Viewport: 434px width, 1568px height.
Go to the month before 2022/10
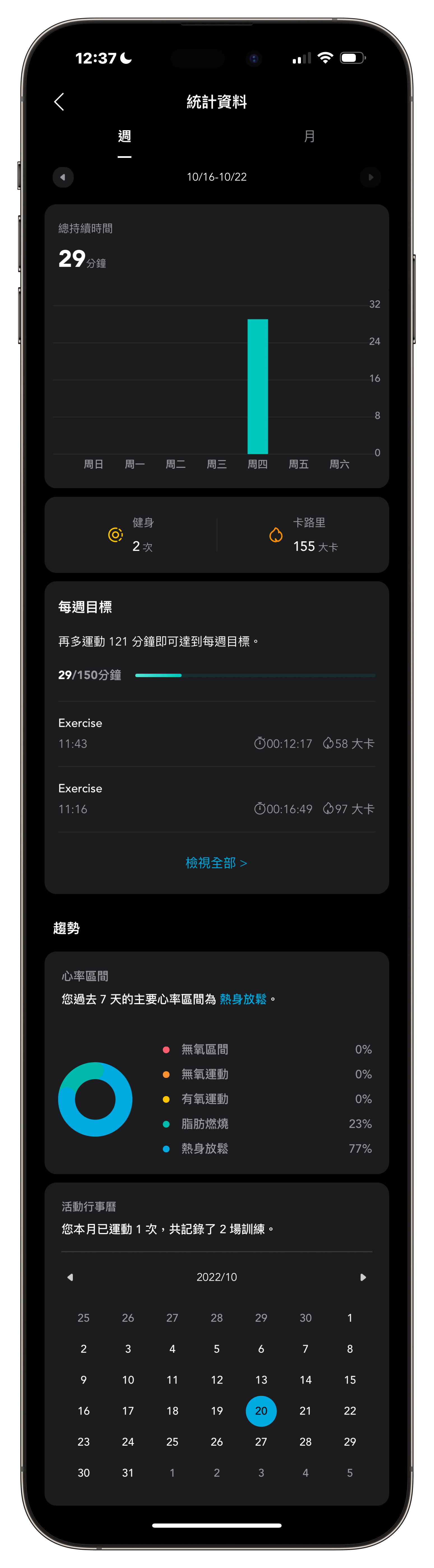click(70, 1277)
